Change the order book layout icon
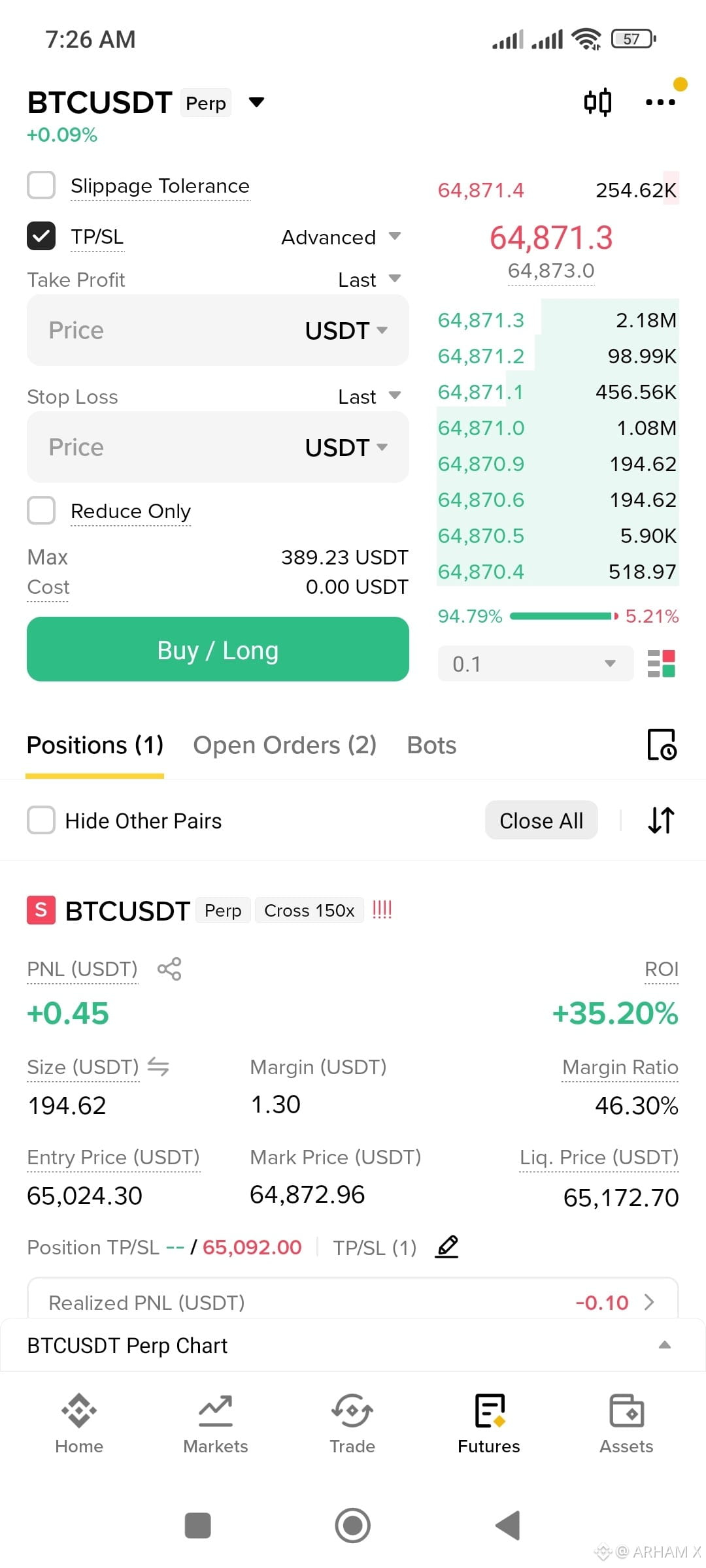This screenshot has width=706, height=1568. point(661,664)
